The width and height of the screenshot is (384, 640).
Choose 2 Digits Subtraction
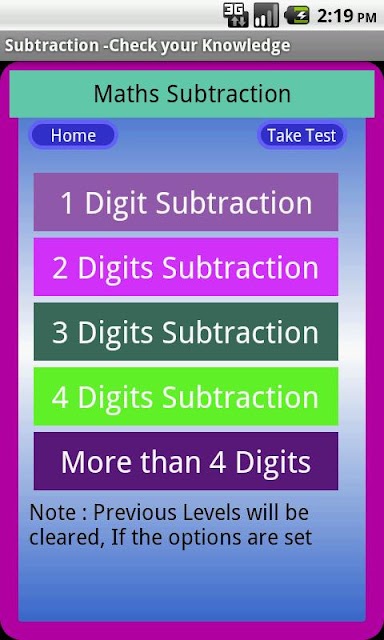(186, 267)
